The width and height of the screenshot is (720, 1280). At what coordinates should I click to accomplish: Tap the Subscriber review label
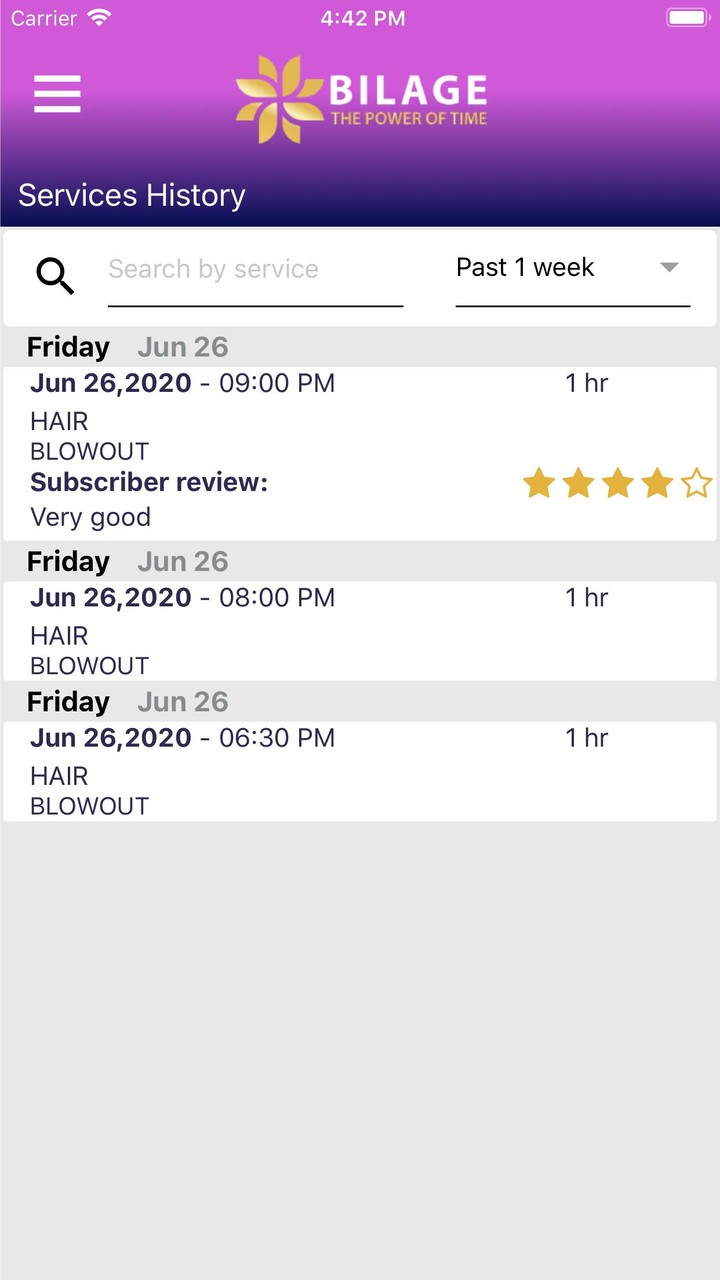click(147, 482)
